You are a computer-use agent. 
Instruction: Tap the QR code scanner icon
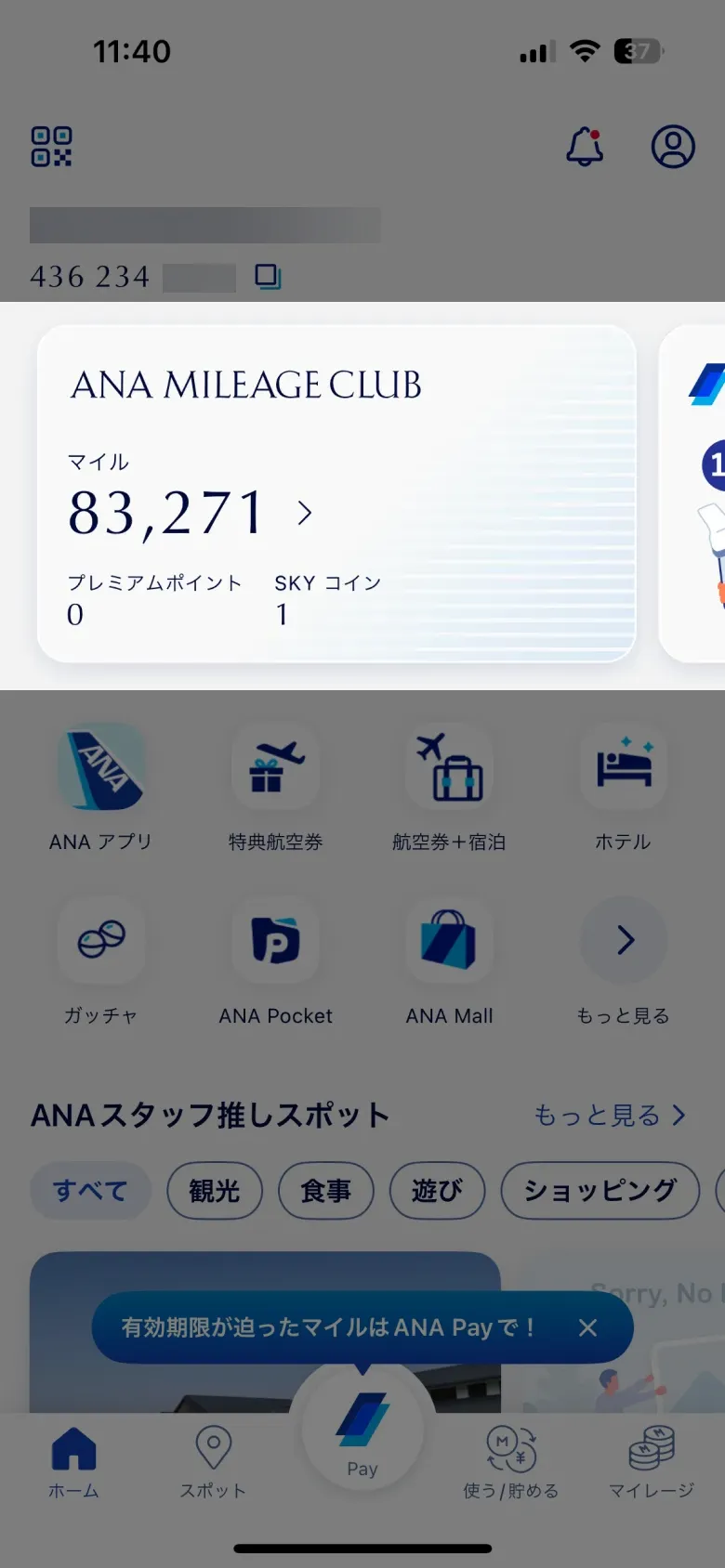coord(53,146)
